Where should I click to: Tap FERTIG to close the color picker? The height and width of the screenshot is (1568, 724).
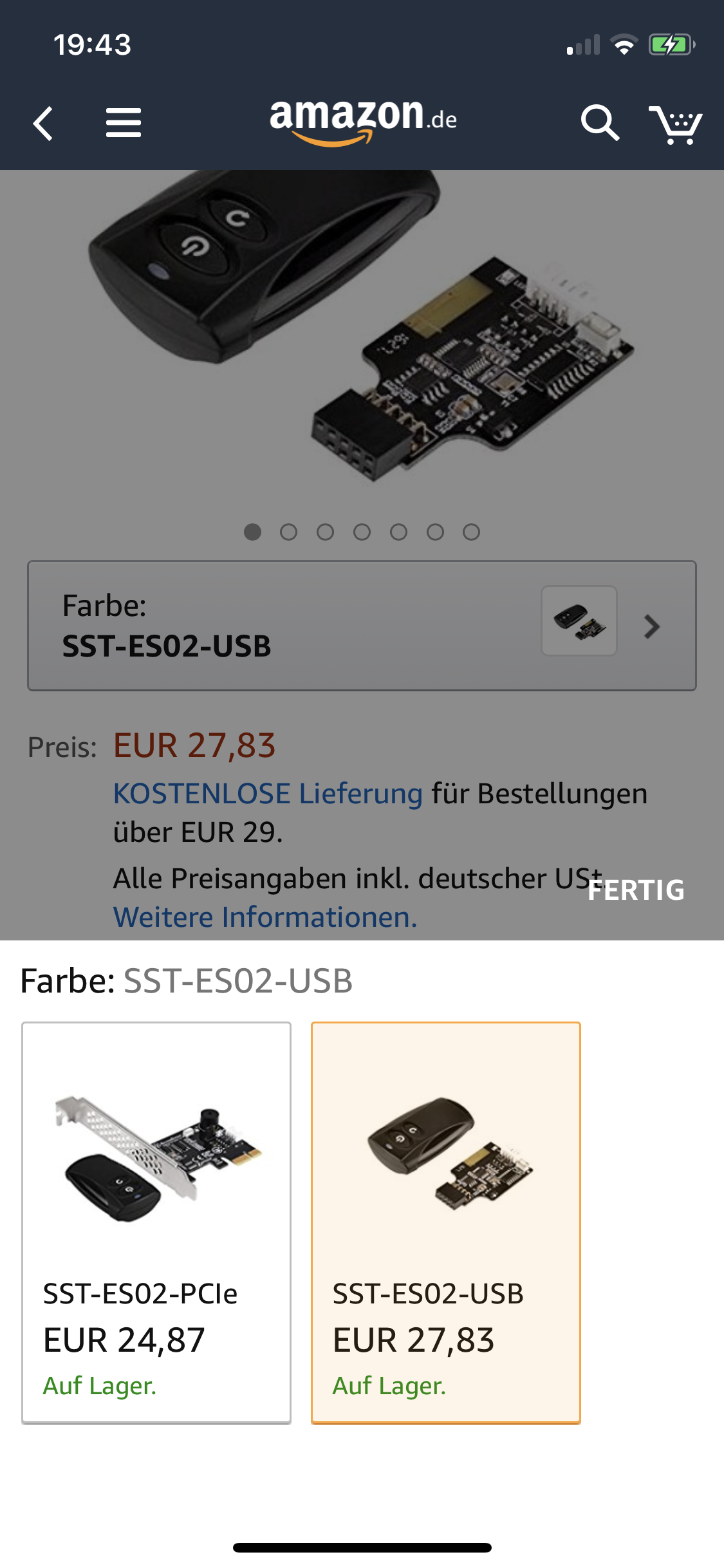(636, 890)
